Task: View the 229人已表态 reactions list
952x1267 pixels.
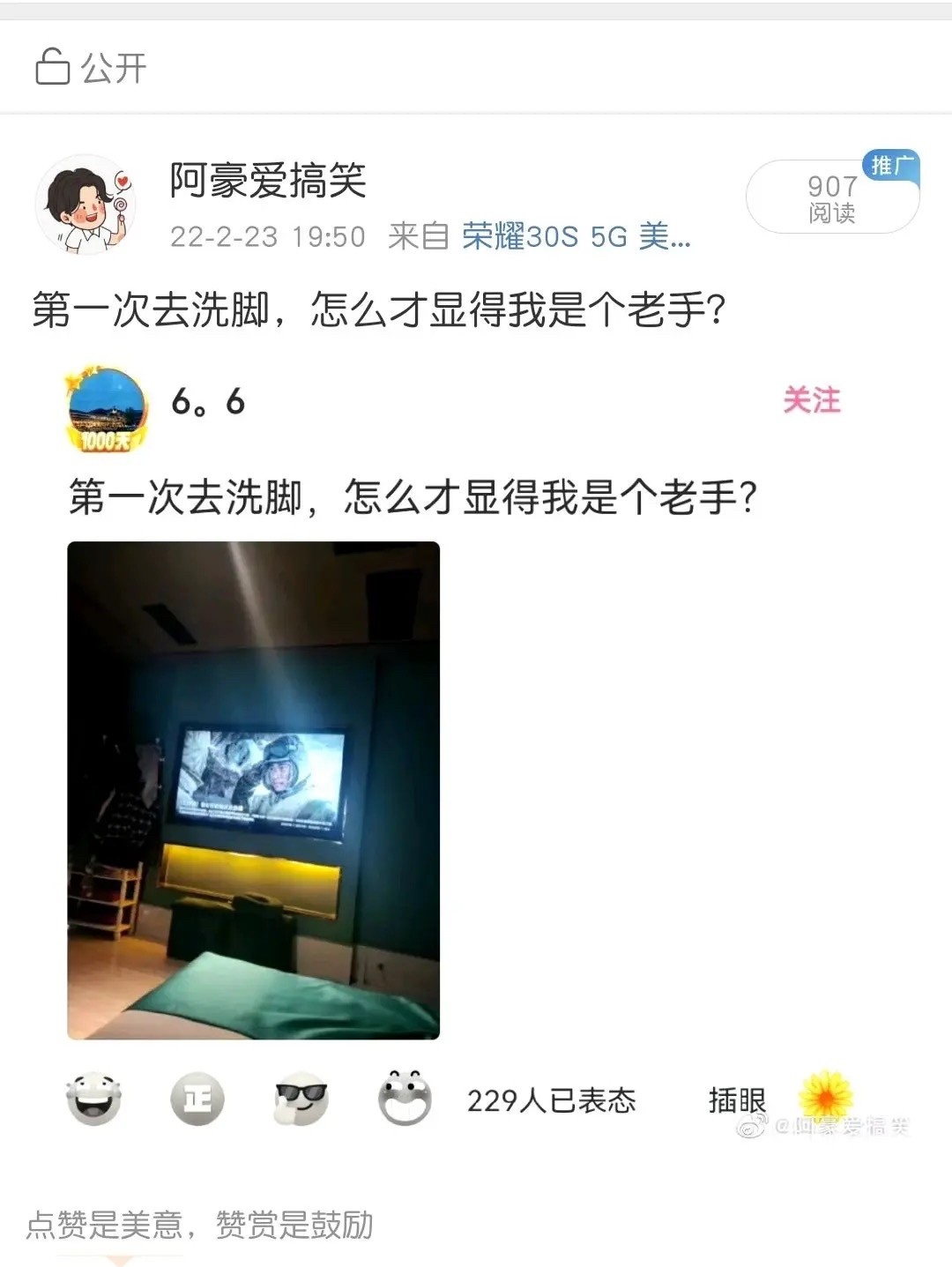Action: 551,1100
